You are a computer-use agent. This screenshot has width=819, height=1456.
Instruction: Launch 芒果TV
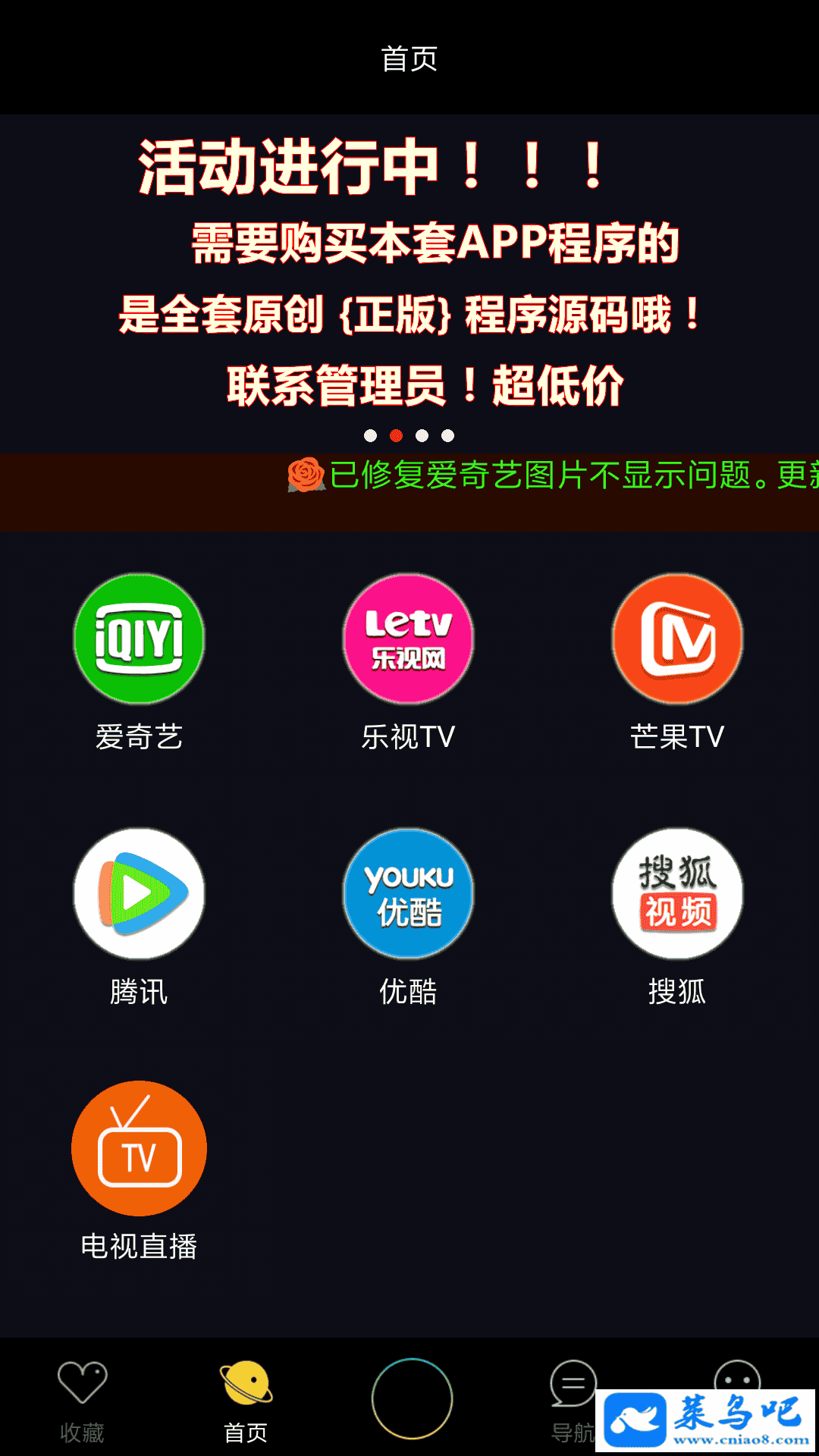pos(677,639)
